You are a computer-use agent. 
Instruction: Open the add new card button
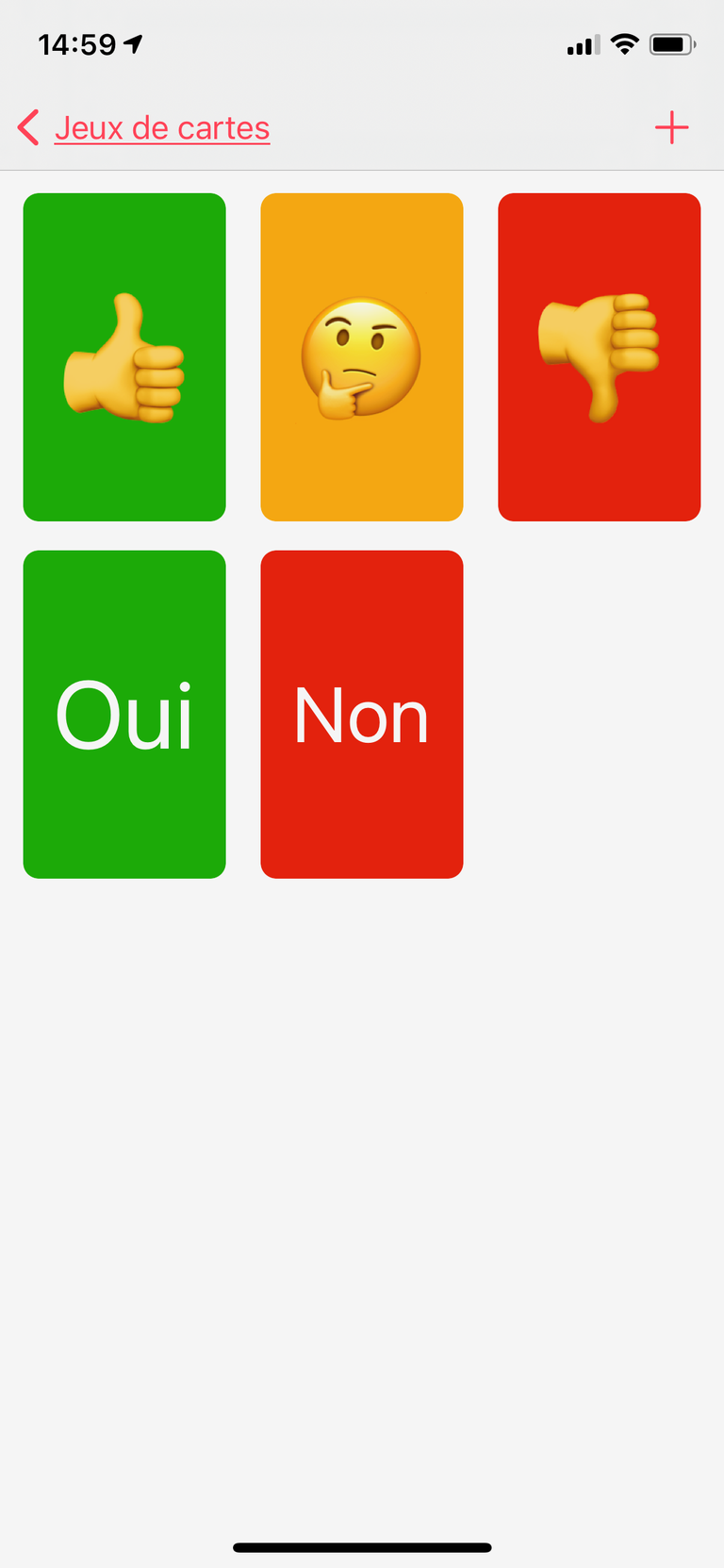pos(672,127)
